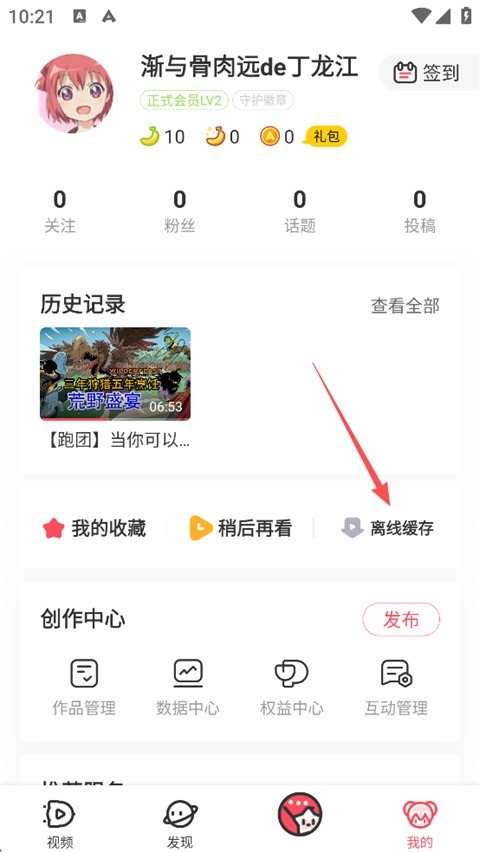The height and width of the screenshot is (852, 480).
Task: View the 关注 following list
Action: [60, 212]
